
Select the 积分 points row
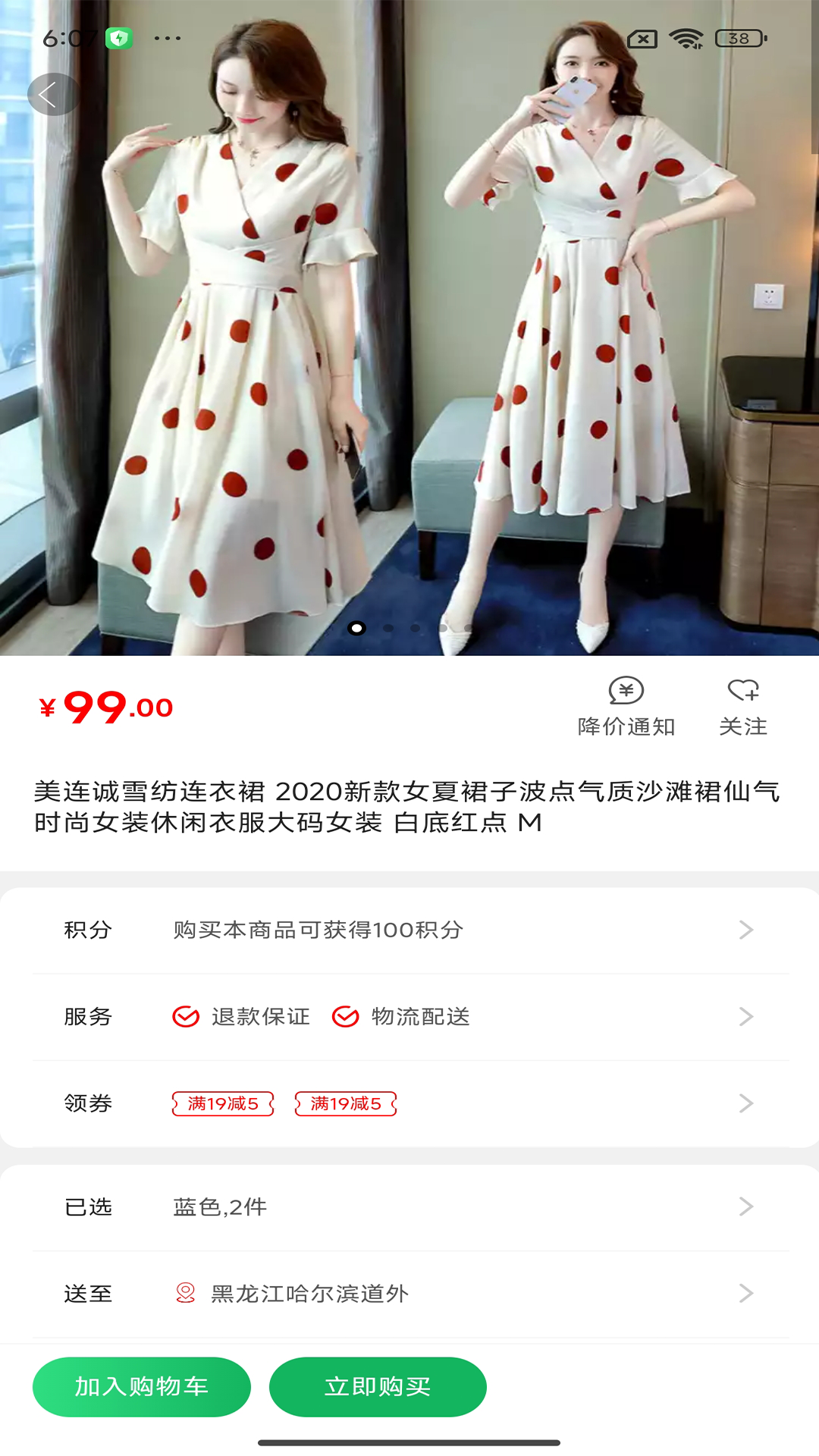point(409,929)
